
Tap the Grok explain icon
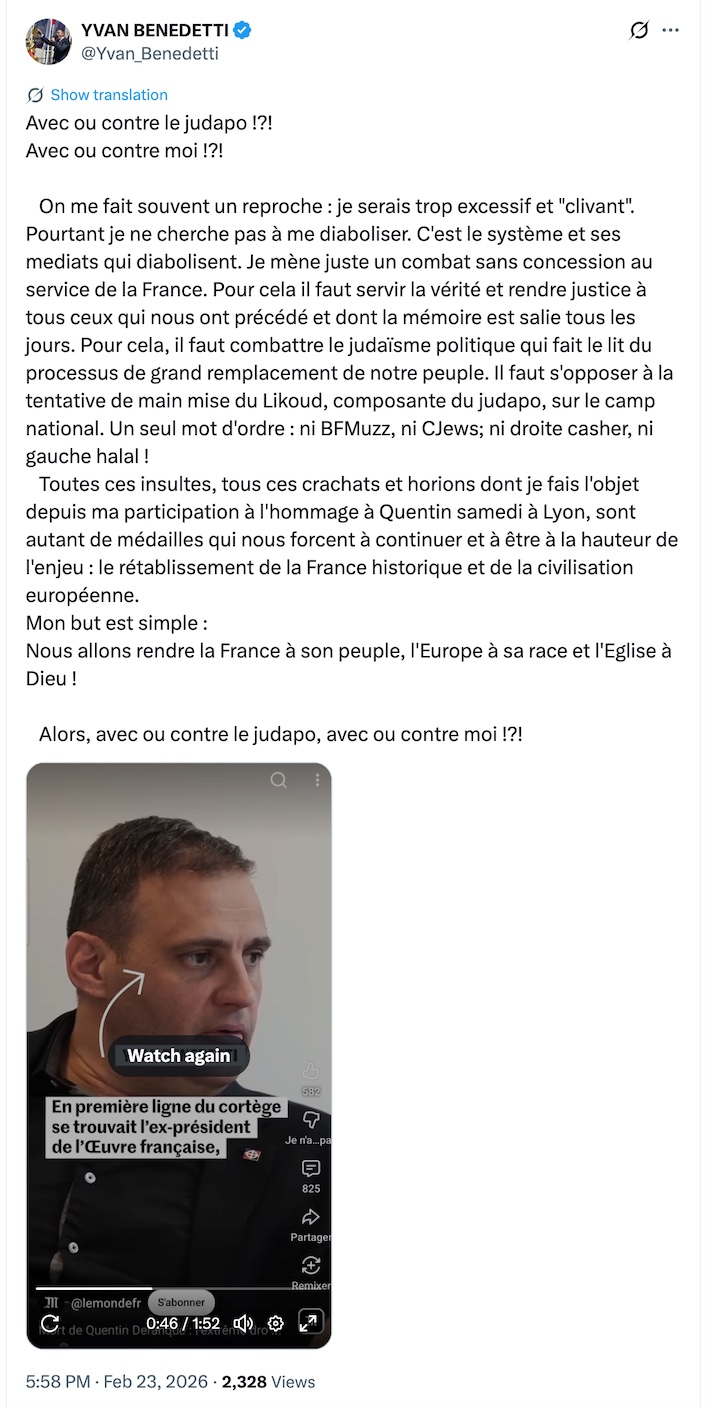(x=639, y=31)
